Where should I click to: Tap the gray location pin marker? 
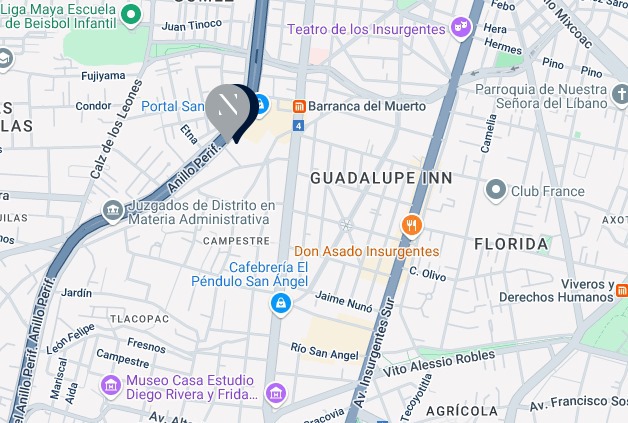tap(227, 106)
